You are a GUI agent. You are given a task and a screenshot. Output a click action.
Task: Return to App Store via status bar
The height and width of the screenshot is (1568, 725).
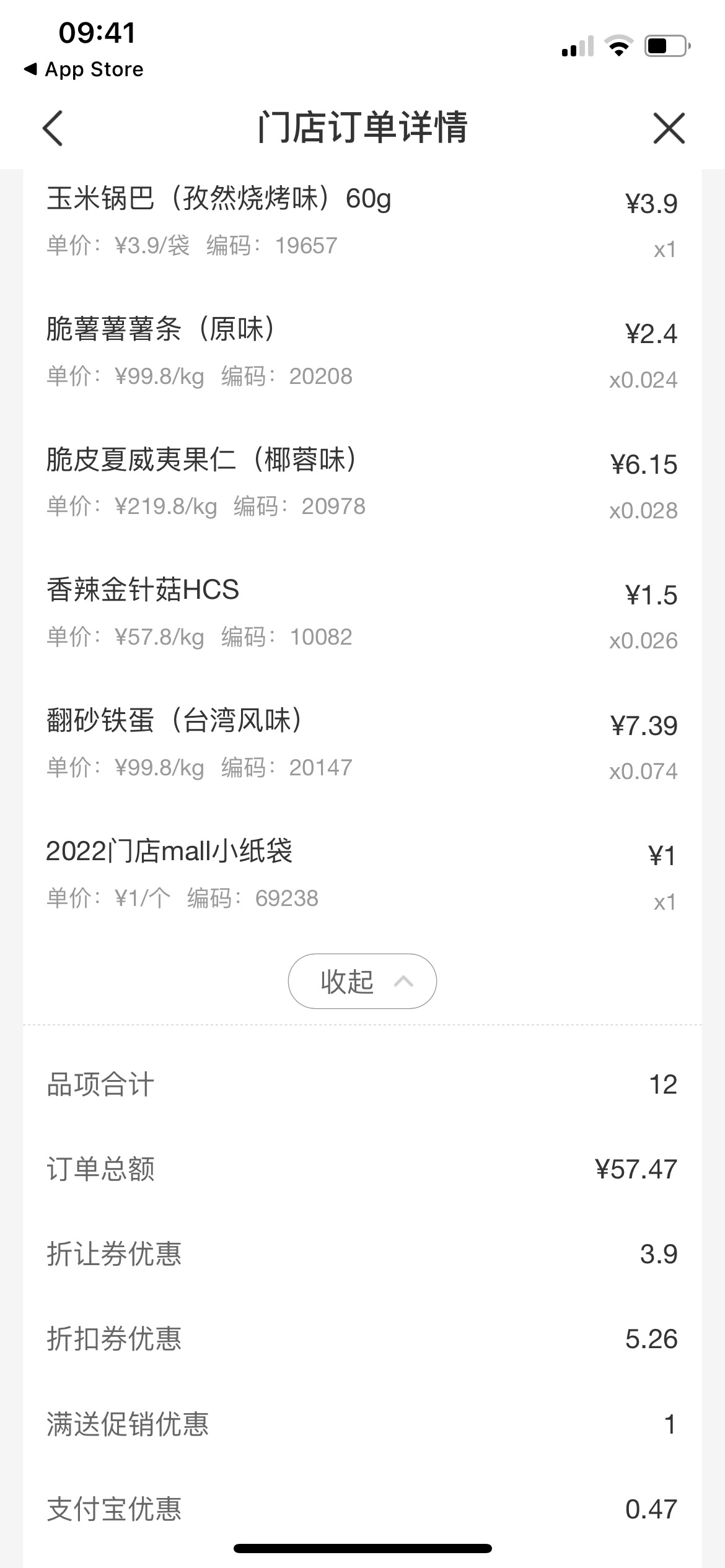point(83,69)
